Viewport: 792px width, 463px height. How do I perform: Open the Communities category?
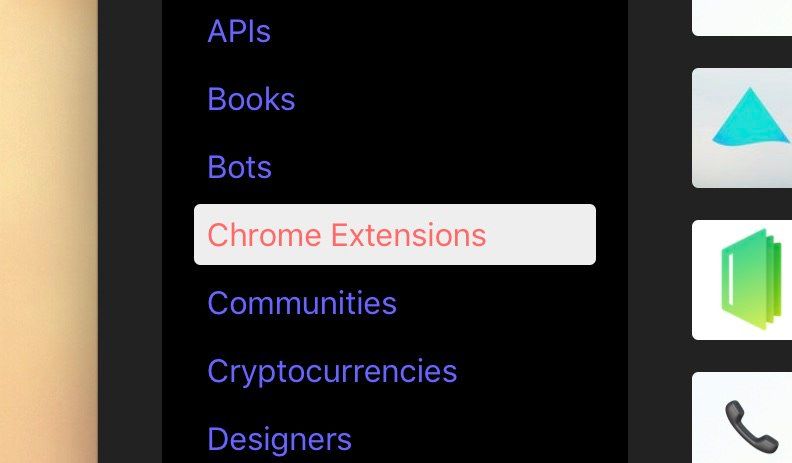[x=302, y=303]
